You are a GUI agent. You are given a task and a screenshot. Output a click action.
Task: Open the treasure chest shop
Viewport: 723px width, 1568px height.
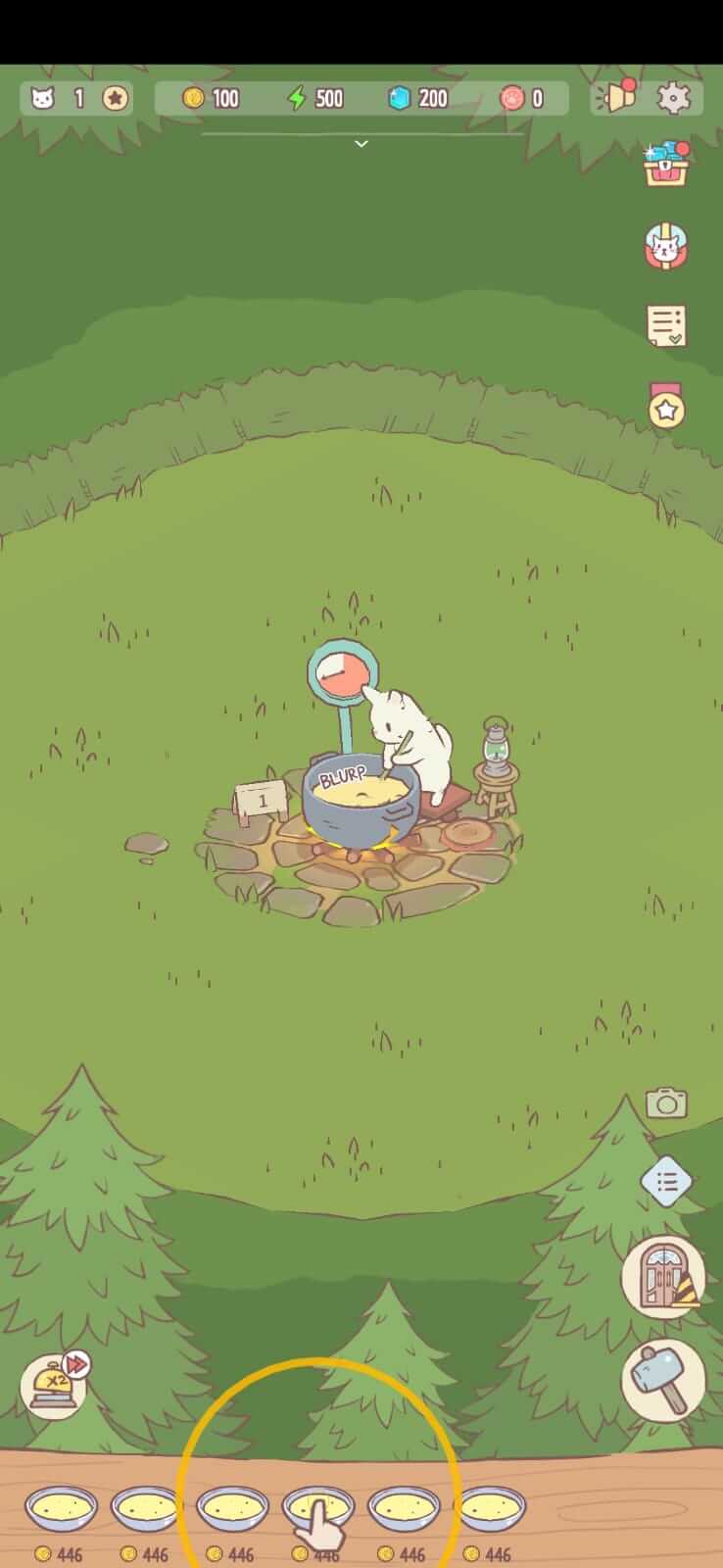(667, 164)
